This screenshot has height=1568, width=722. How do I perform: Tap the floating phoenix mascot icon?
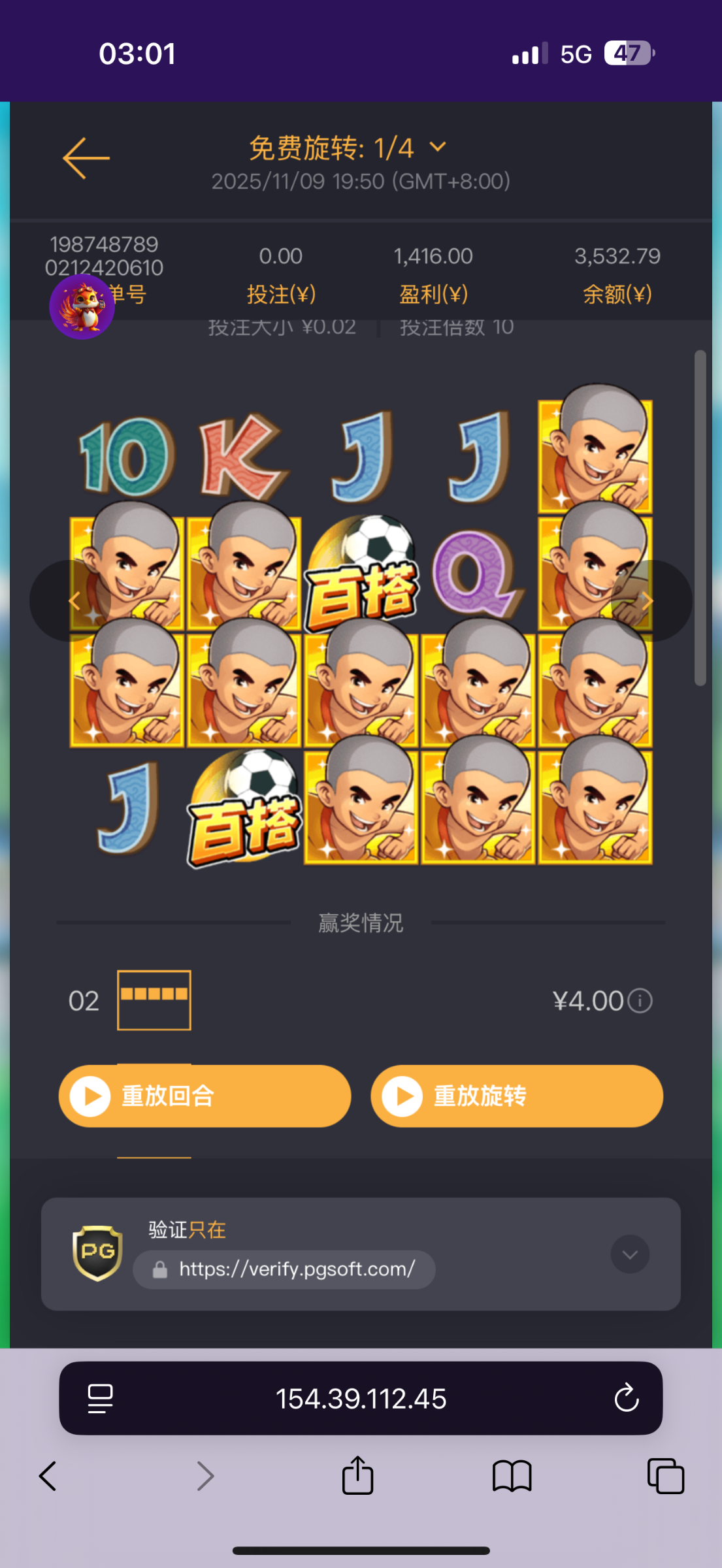click(x=82, y=307)
